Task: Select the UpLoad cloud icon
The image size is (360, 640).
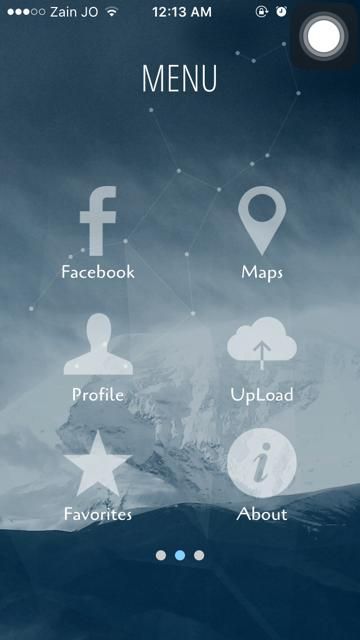Action: (x=262, y=343)
